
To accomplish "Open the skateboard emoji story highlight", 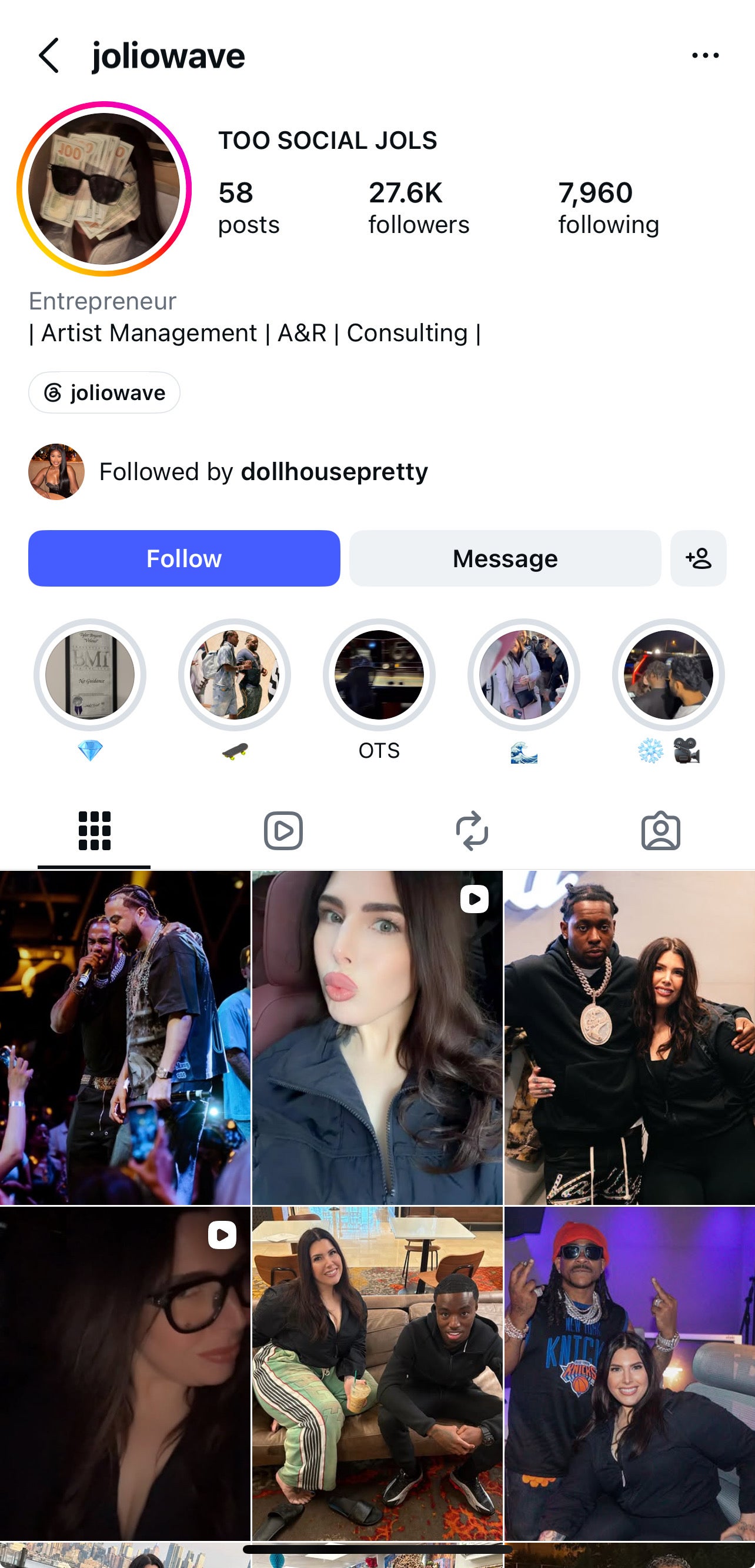I will pyautogui.click(x=235, y=690).
